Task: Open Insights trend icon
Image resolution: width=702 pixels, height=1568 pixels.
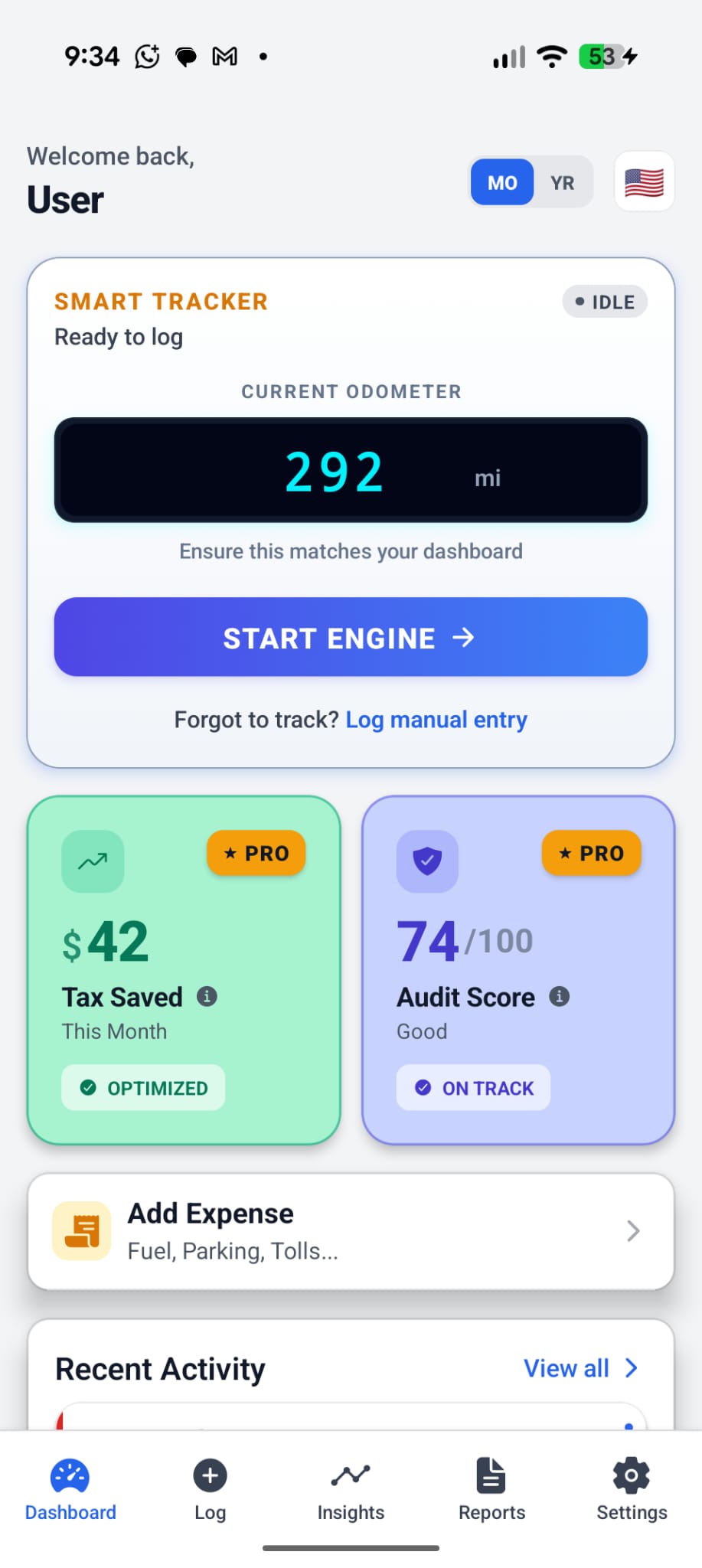Action: coord(351,1474)
